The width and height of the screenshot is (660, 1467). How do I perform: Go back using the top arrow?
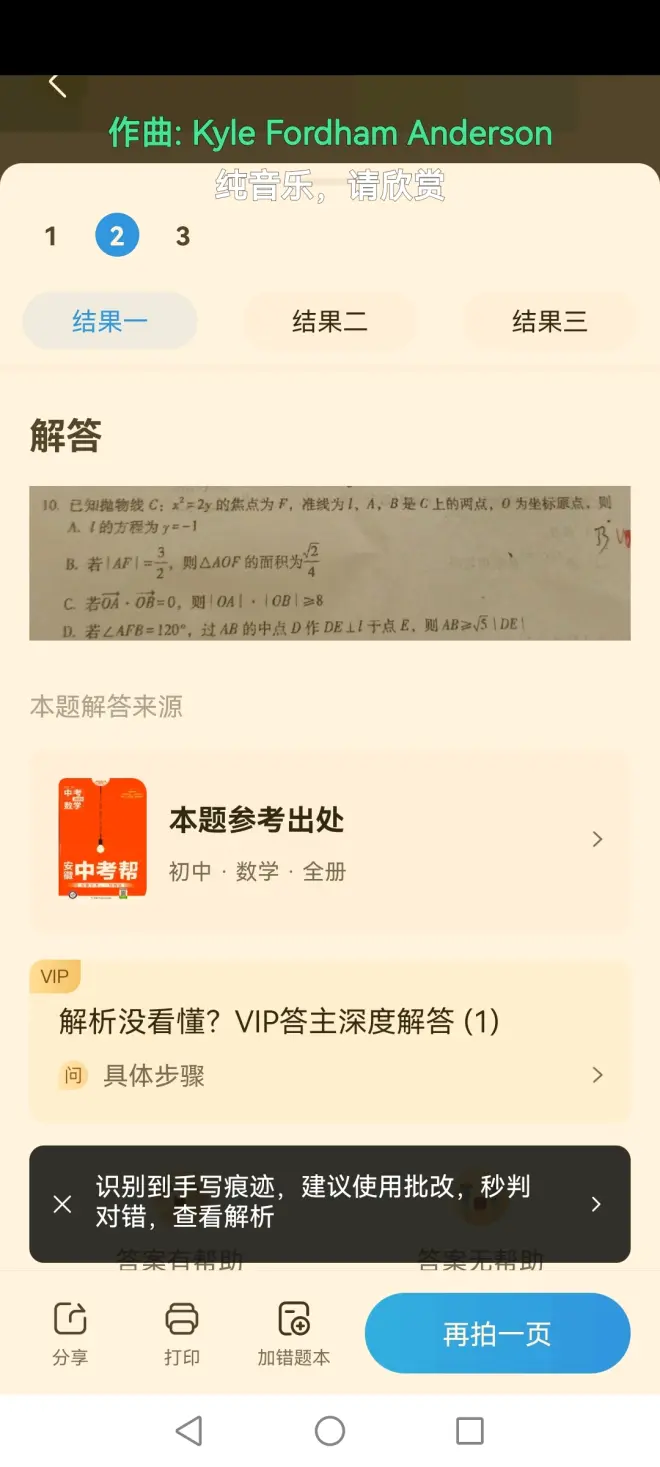coord(57,86)
